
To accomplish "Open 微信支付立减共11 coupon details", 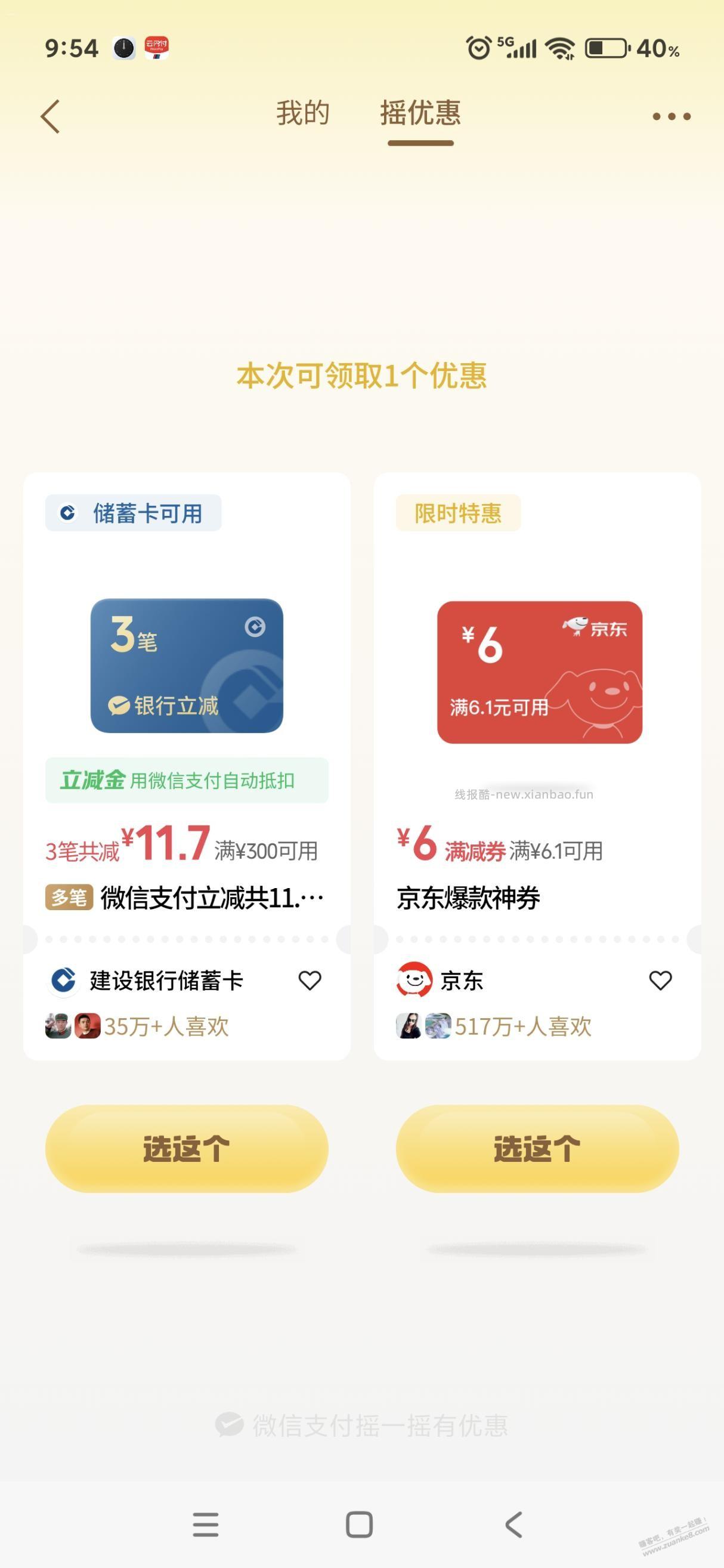I will click(x=210, y=896).
